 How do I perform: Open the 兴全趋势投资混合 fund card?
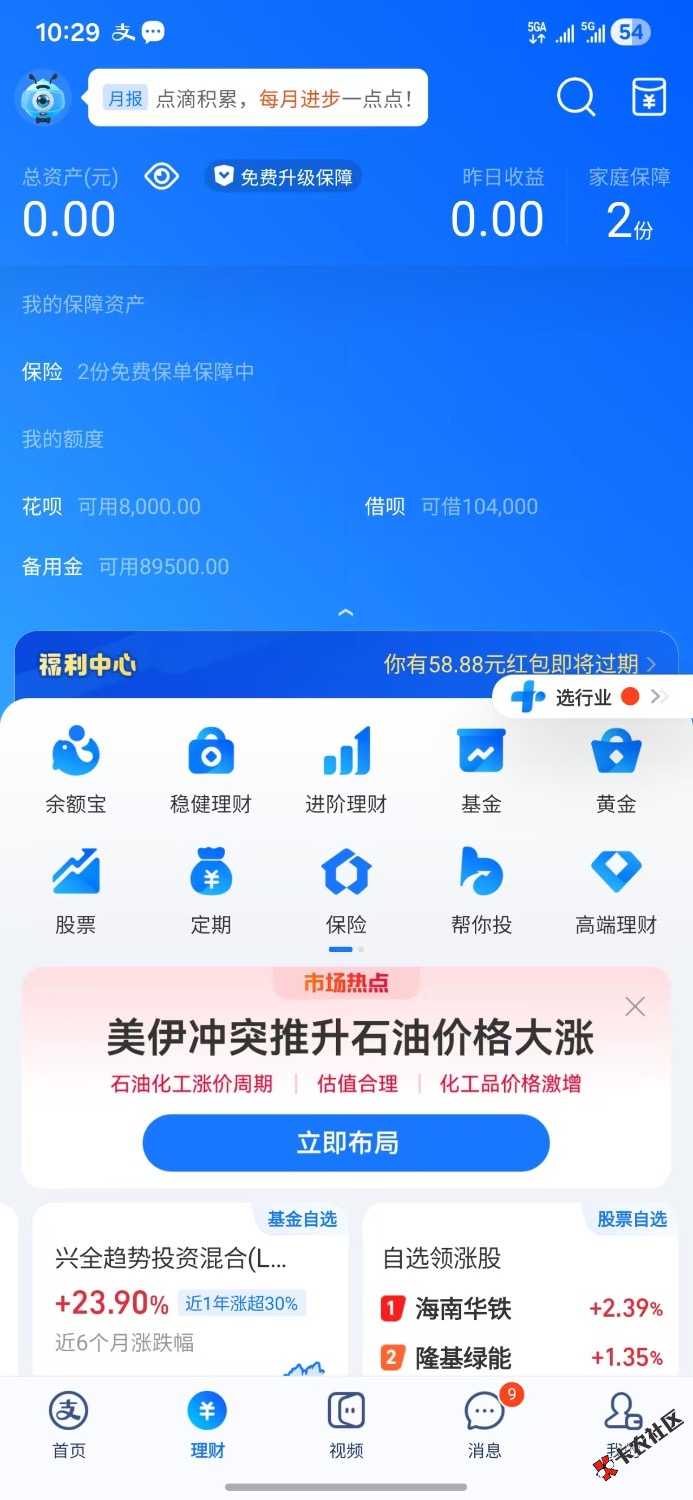190,1290
